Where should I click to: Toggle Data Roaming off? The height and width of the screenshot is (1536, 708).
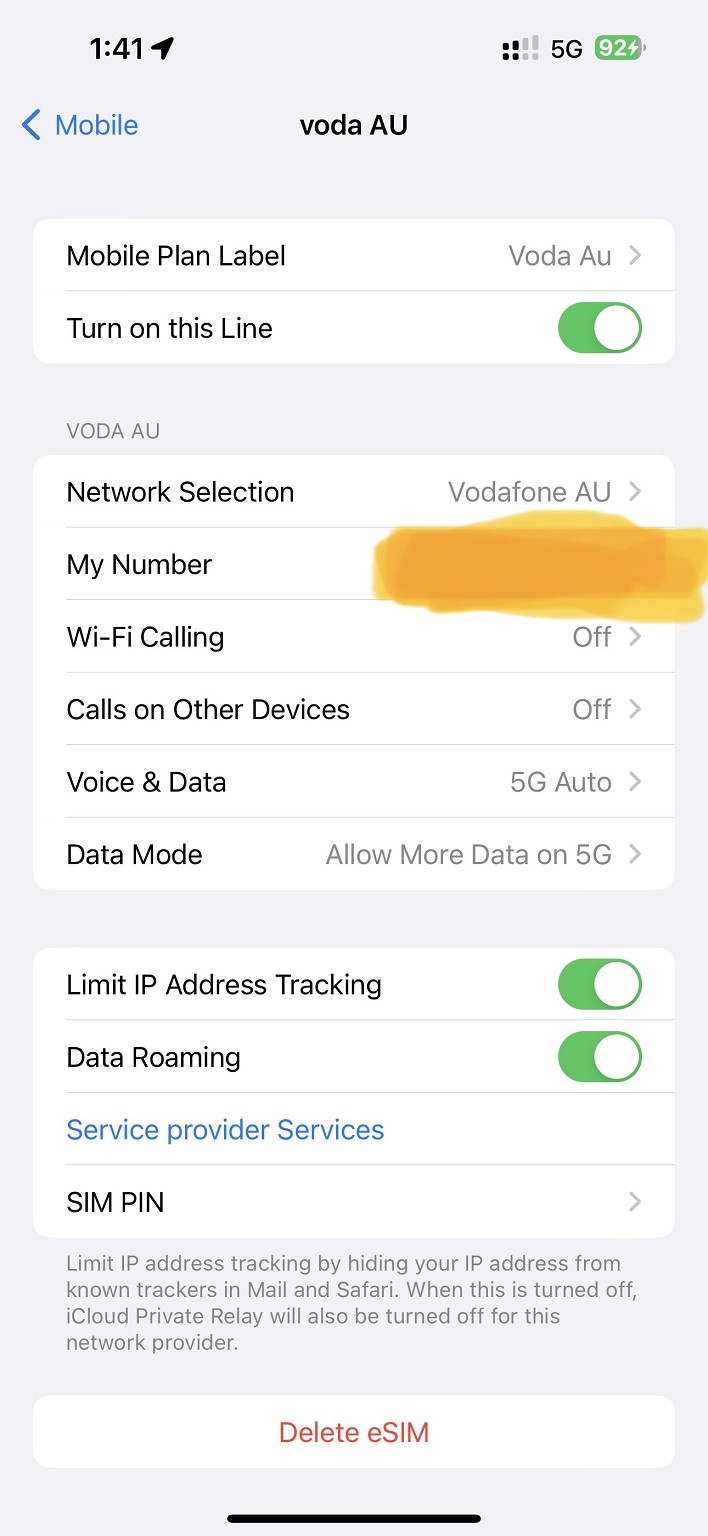coord(599,1058)
